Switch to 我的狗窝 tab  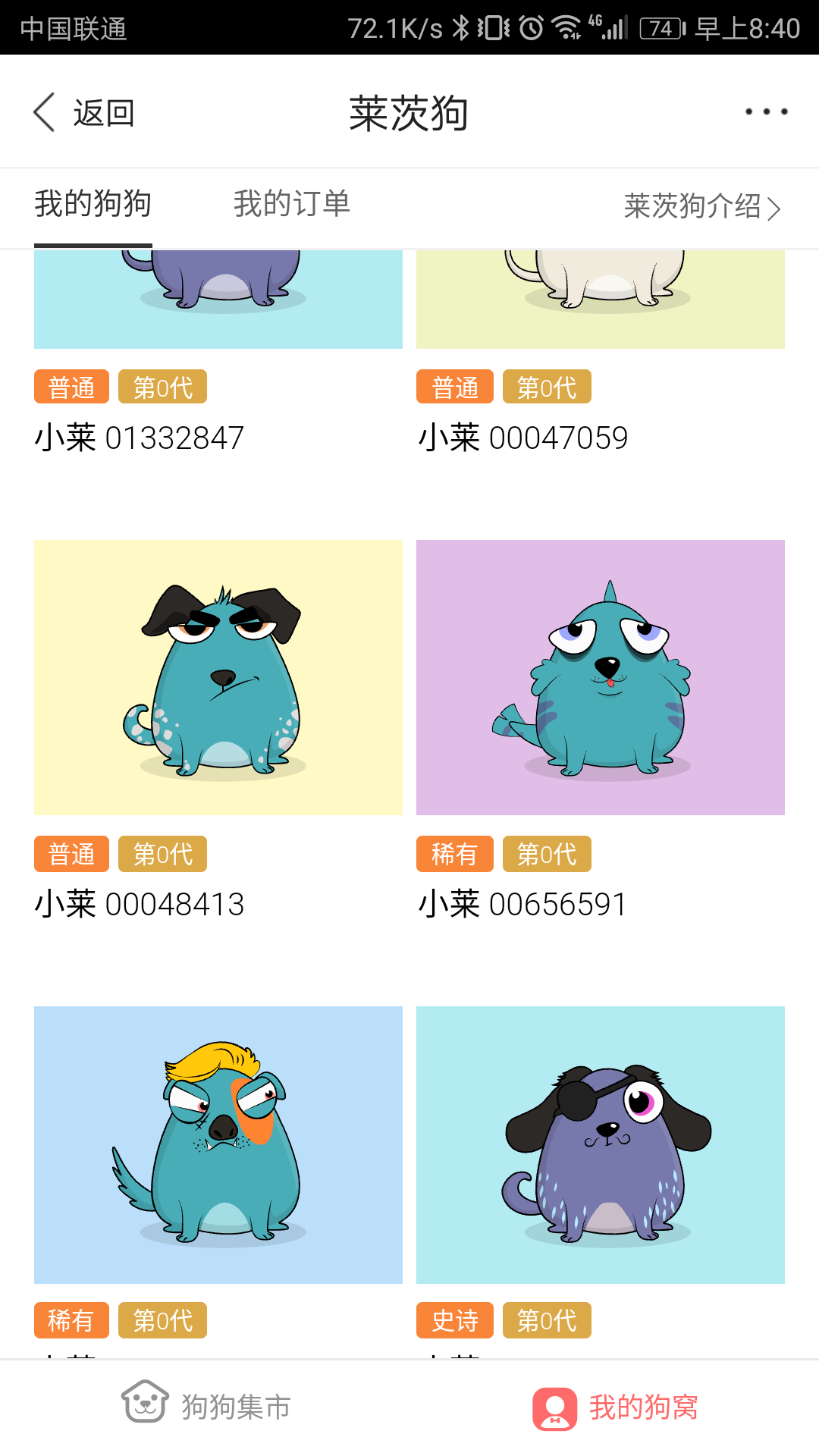615,1407
